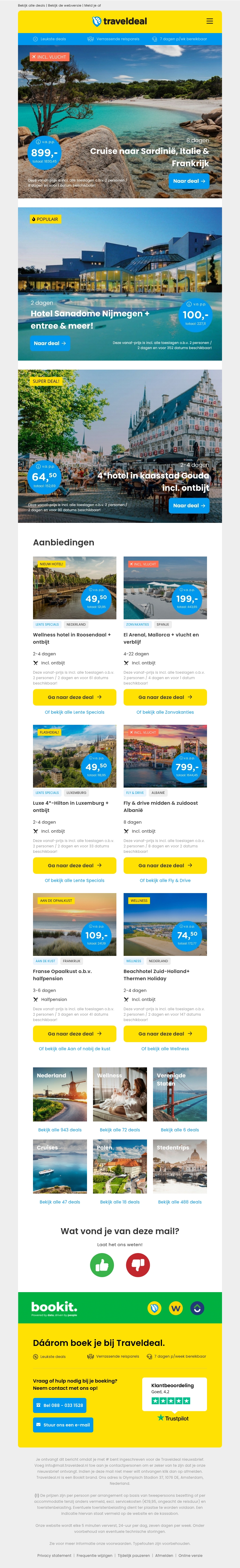
Task: View all 488 Stedentrips deals
Action: (x=179, y=1202)
